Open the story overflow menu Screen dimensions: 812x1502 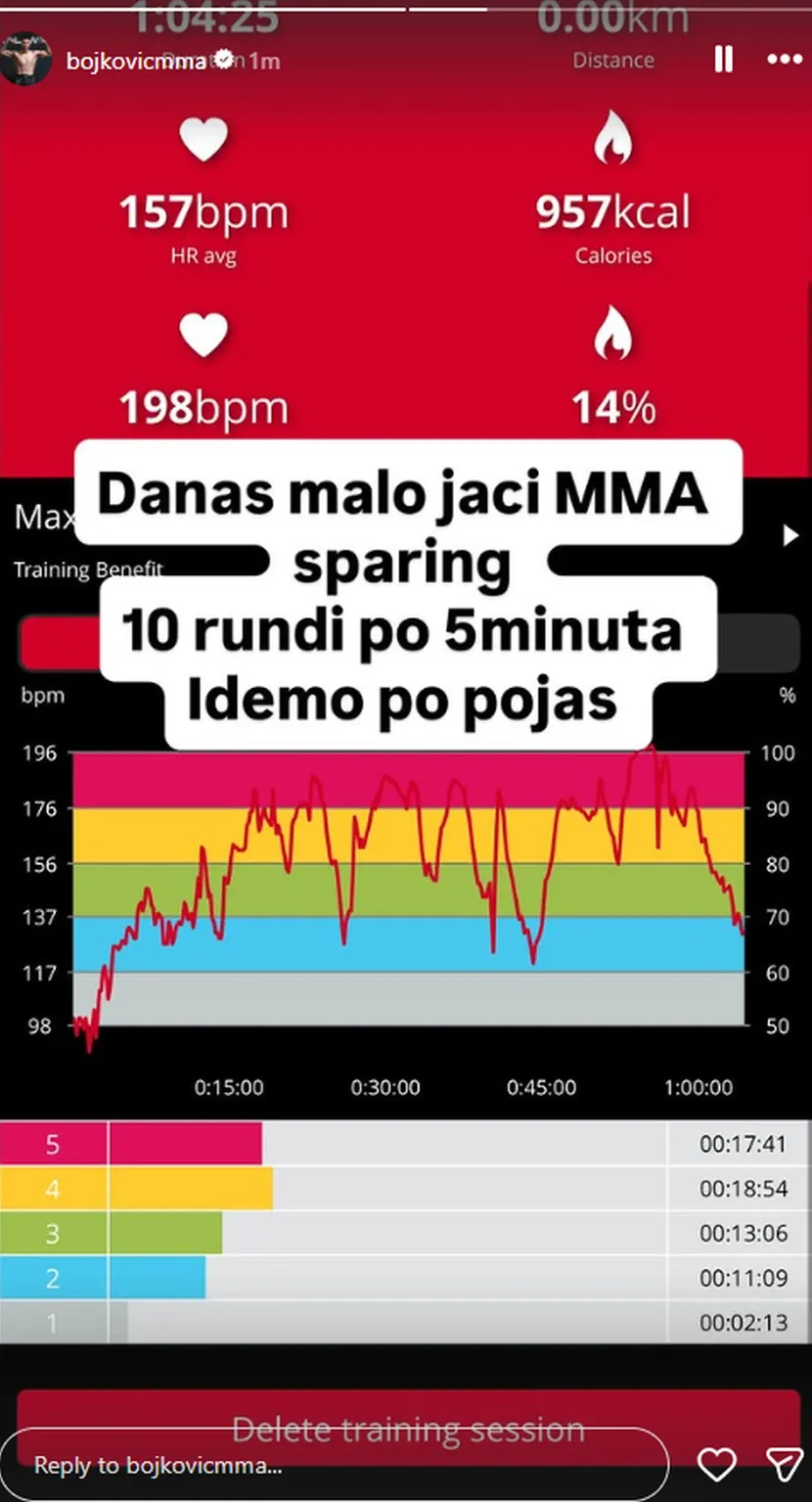point(785,60)
